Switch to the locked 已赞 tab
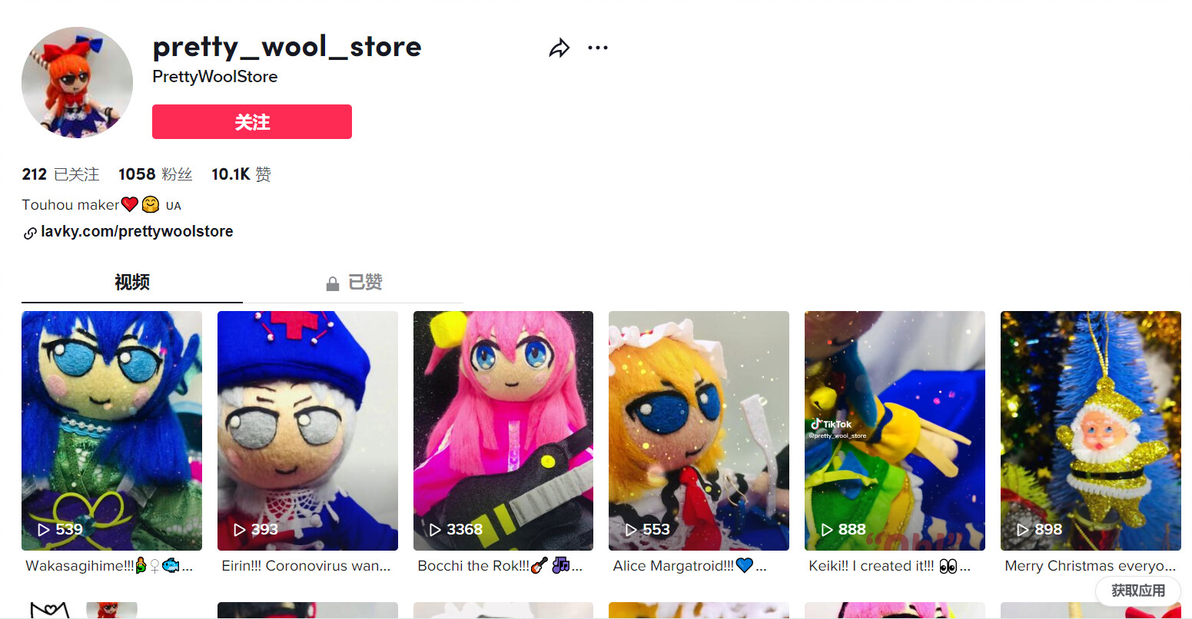This screenshot has width=1192, height=619. pyautogui.click(x=355, y=283)
